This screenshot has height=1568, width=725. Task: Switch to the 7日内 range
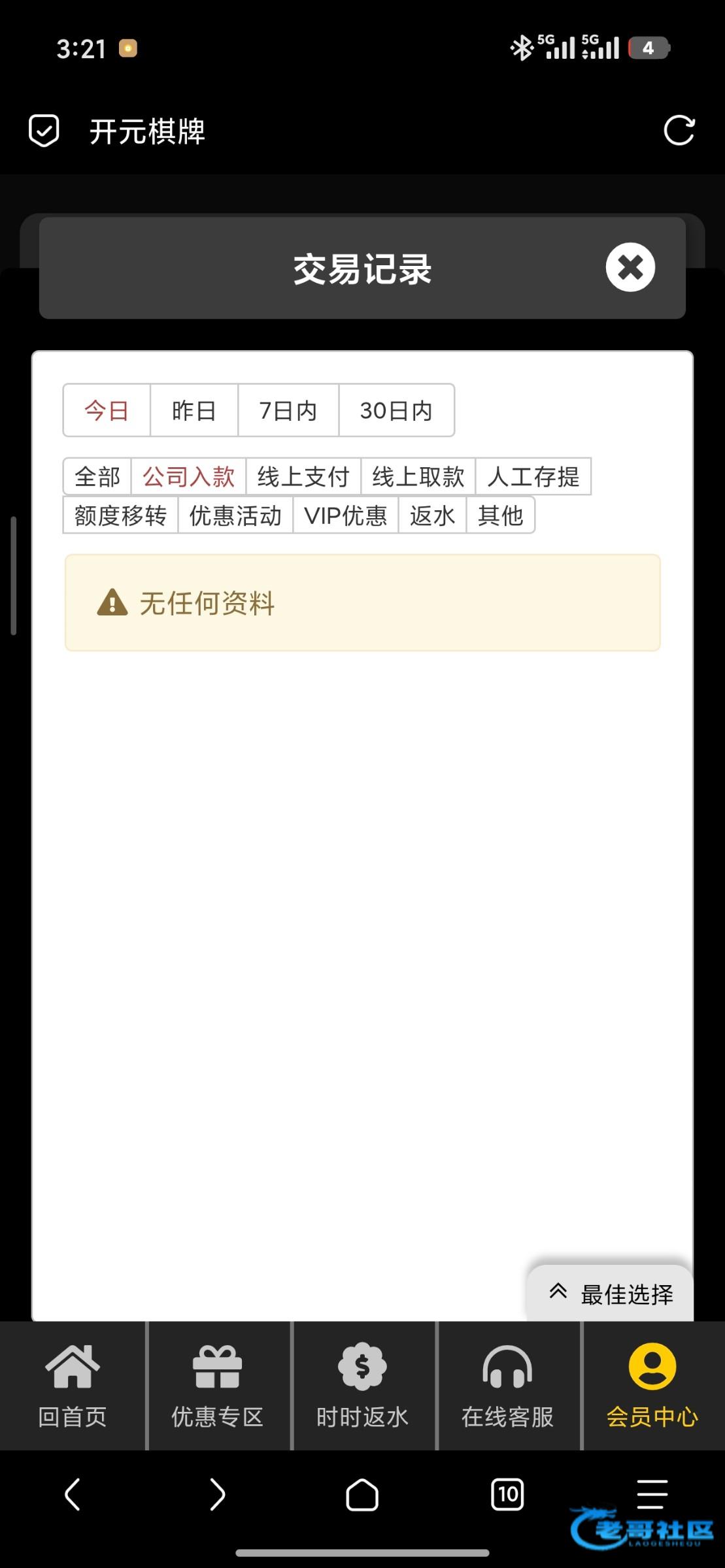coord(288,410)
